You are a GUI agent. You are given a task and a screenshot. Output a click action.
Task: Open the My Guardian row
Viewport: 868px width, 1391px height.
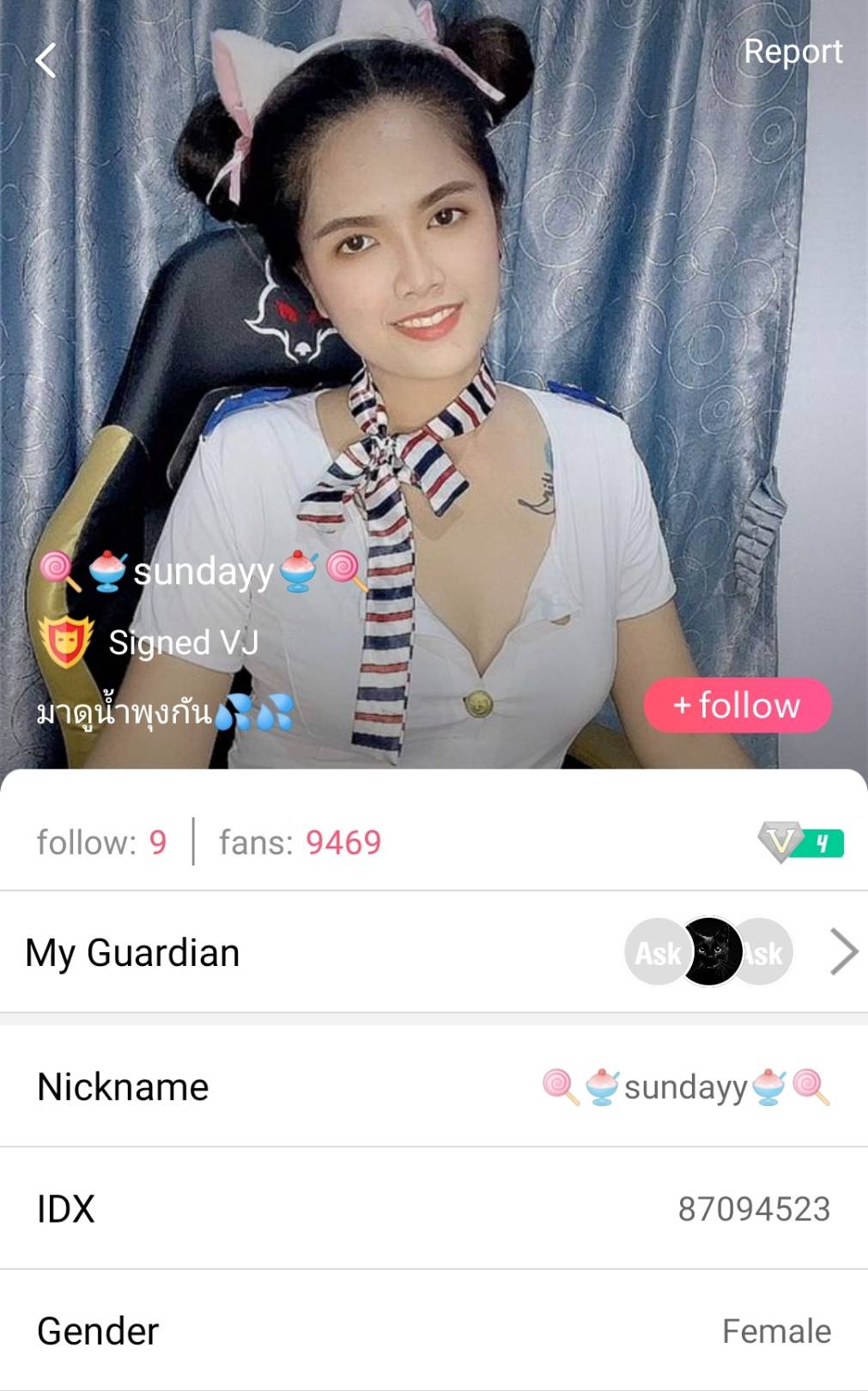tap(434, 952)
